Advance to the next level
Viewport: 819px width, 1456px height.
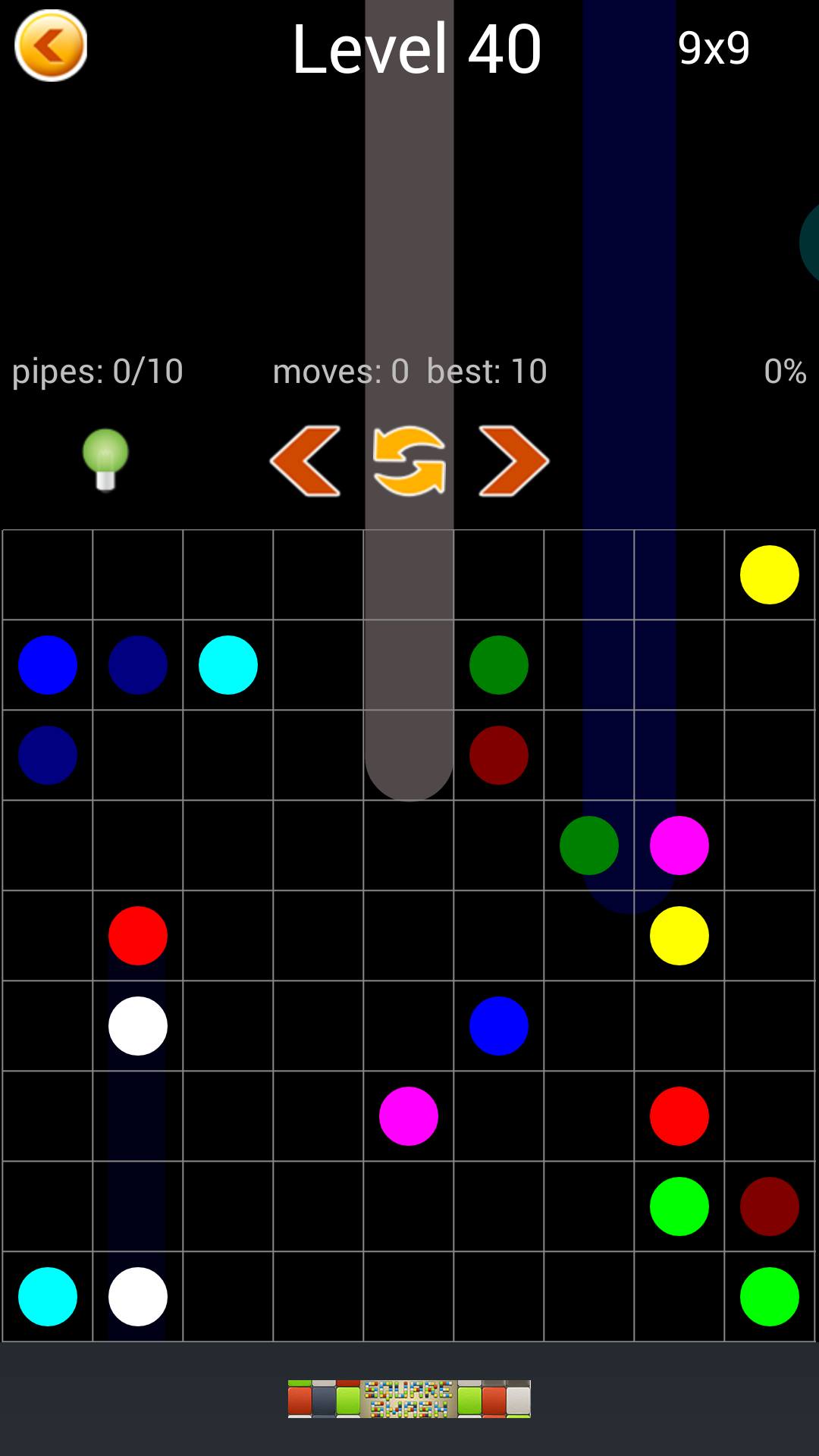(x=513, y=461)
